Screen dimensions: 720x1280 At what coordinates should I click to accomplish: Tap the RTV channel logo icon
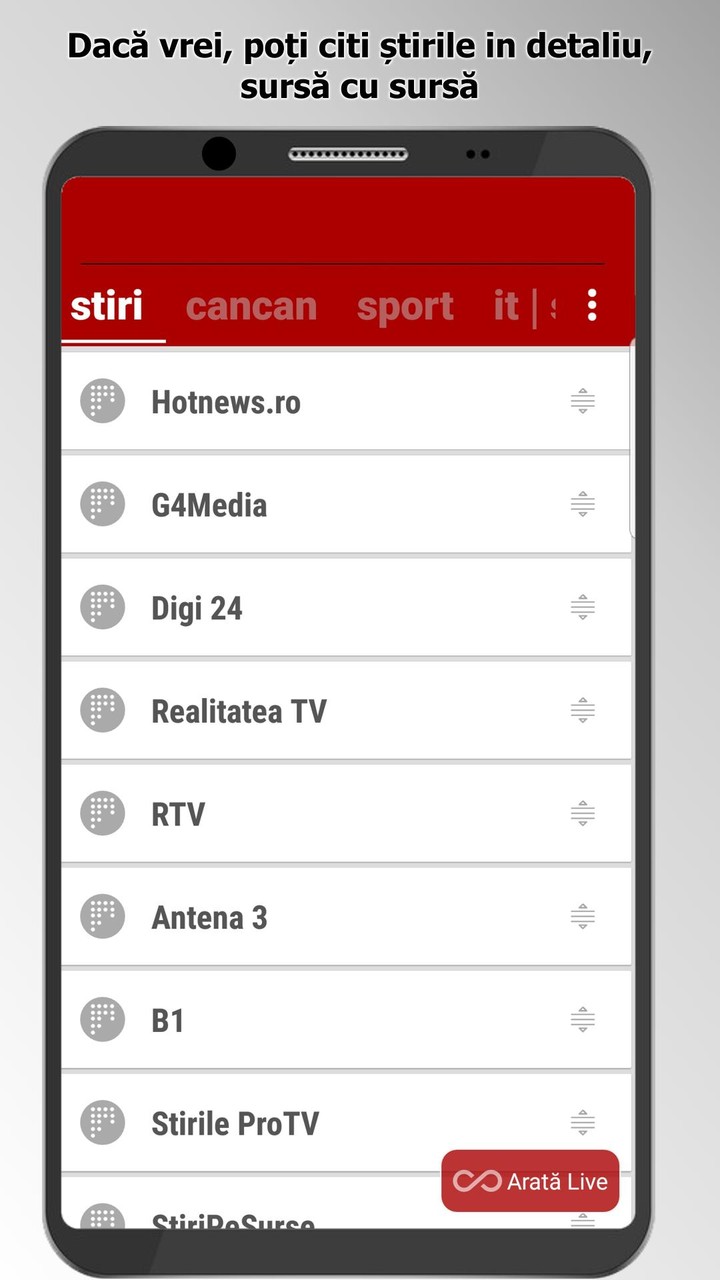click(x=101, y=813)
